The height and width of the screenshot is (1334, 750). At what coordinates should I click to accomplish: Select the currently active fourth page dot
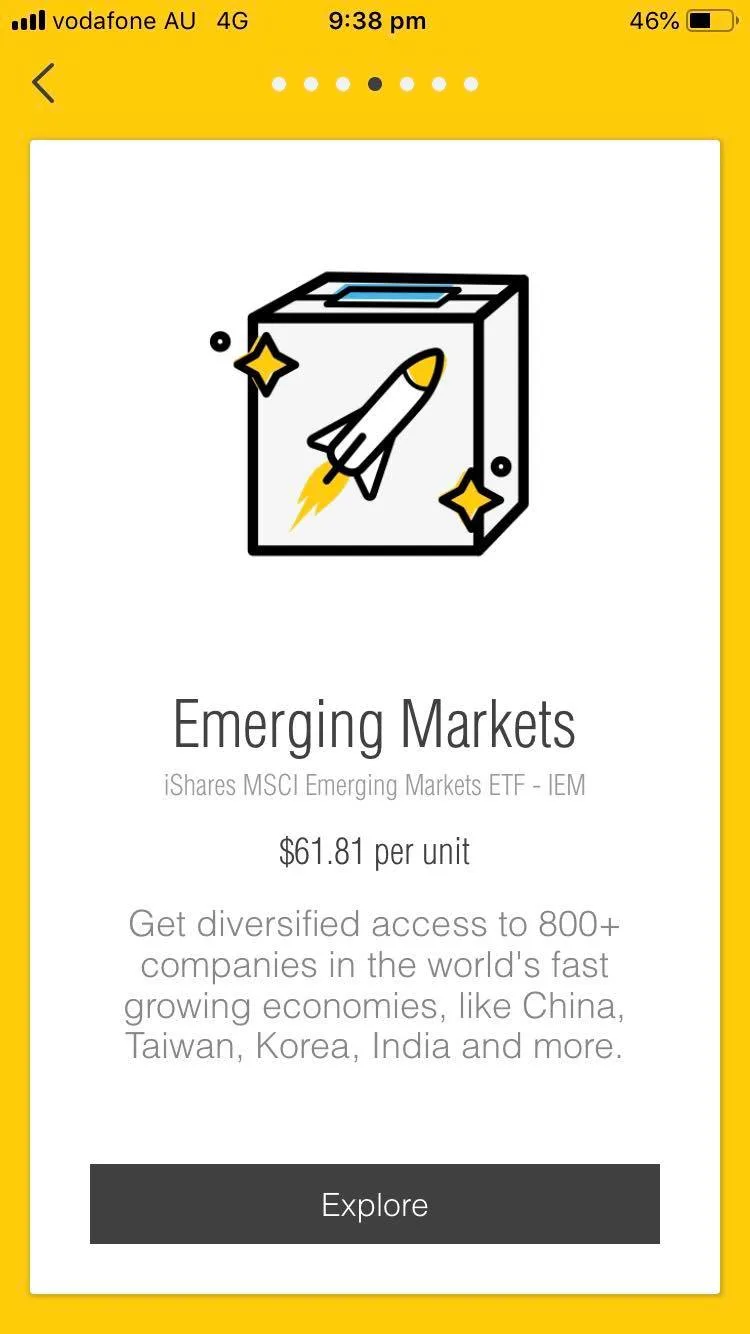(374, 84)
